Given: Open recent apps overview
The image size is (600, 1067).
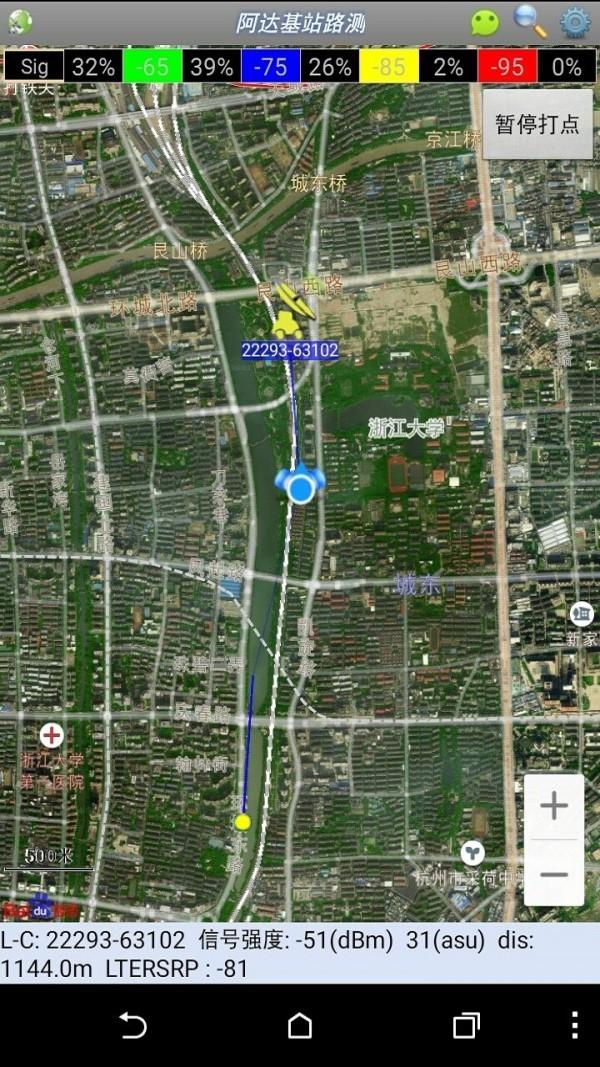Looking at the screenshot, I should click(466, 1025).
